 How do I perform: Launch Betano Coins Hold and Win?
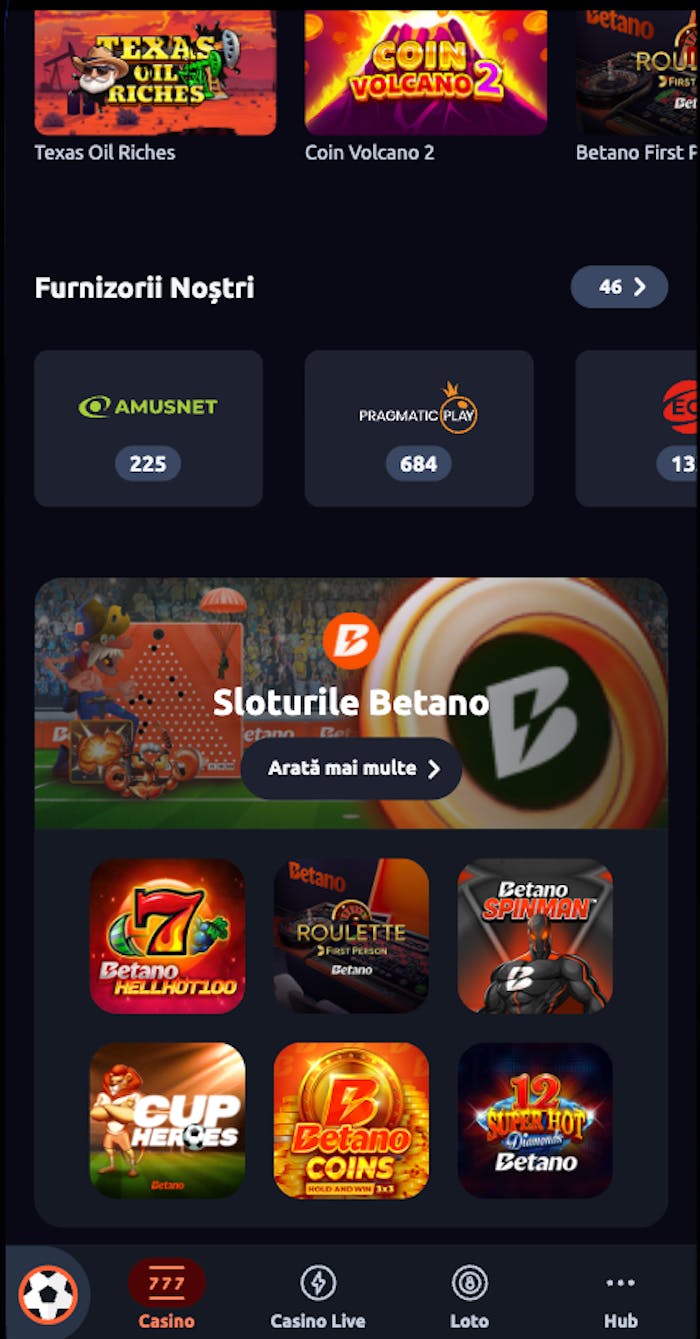tap(351, 1120)
